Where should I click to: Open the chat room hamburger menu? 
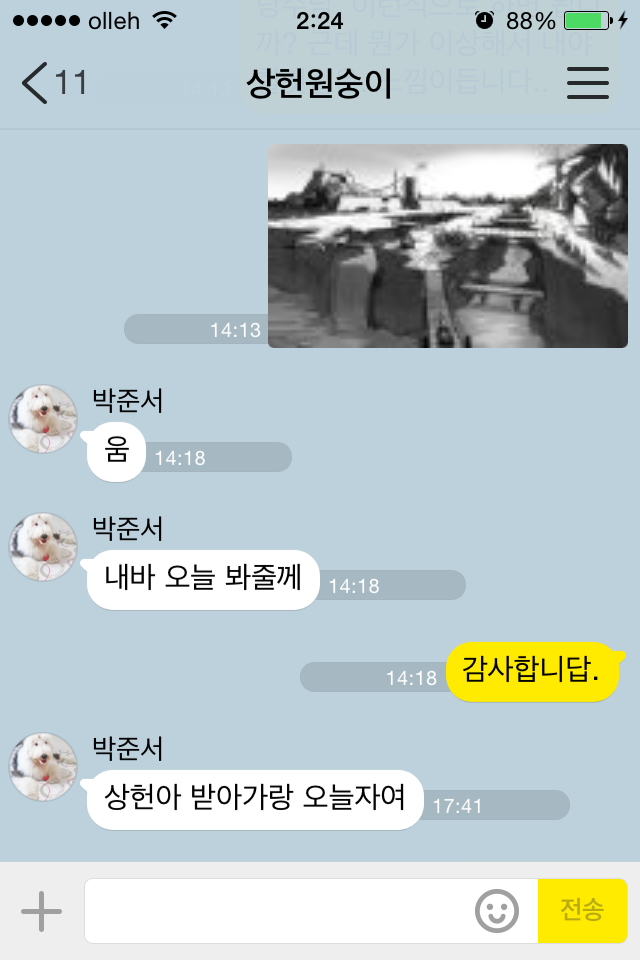pyautogui.click(x=588, y=82)
